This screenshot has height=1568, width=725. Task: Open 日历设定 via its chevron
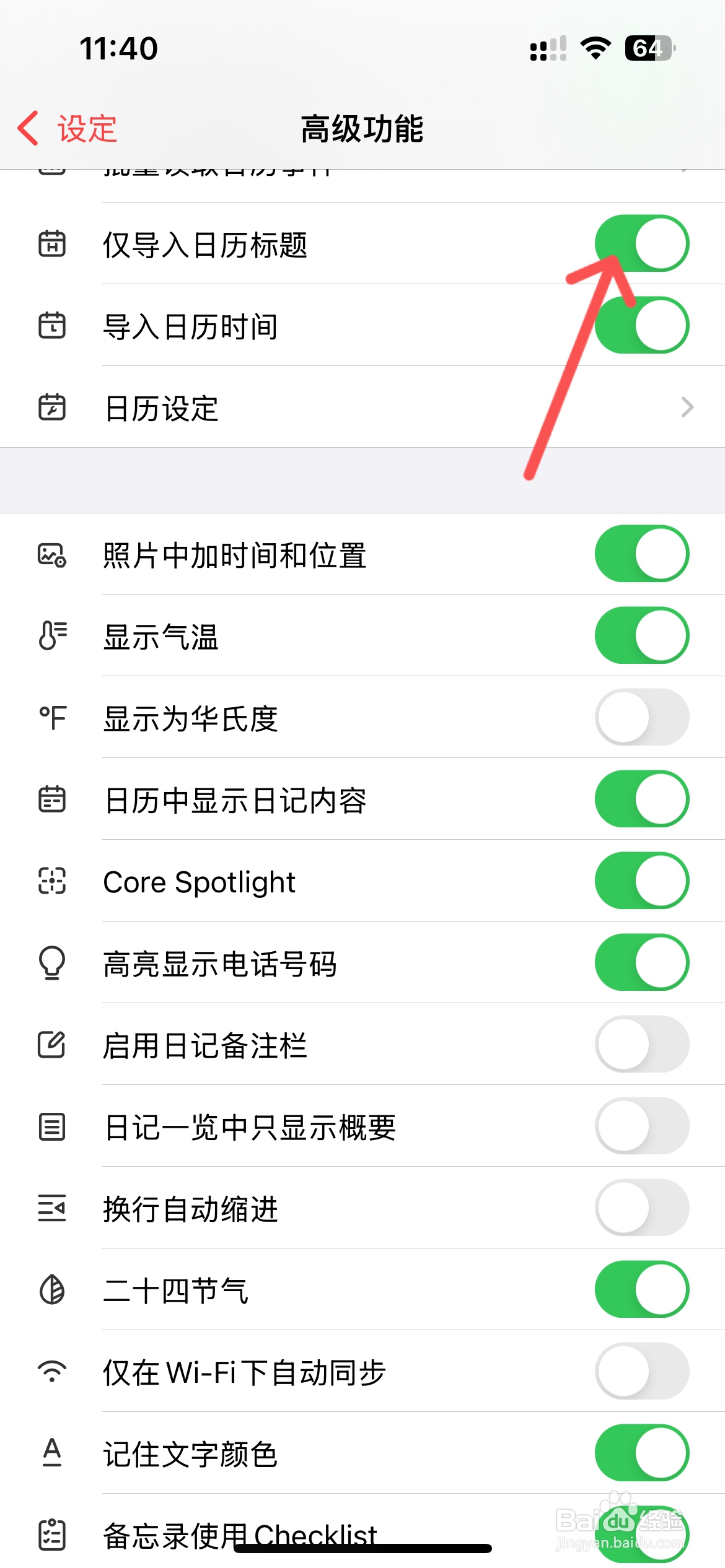coord(687,408)
